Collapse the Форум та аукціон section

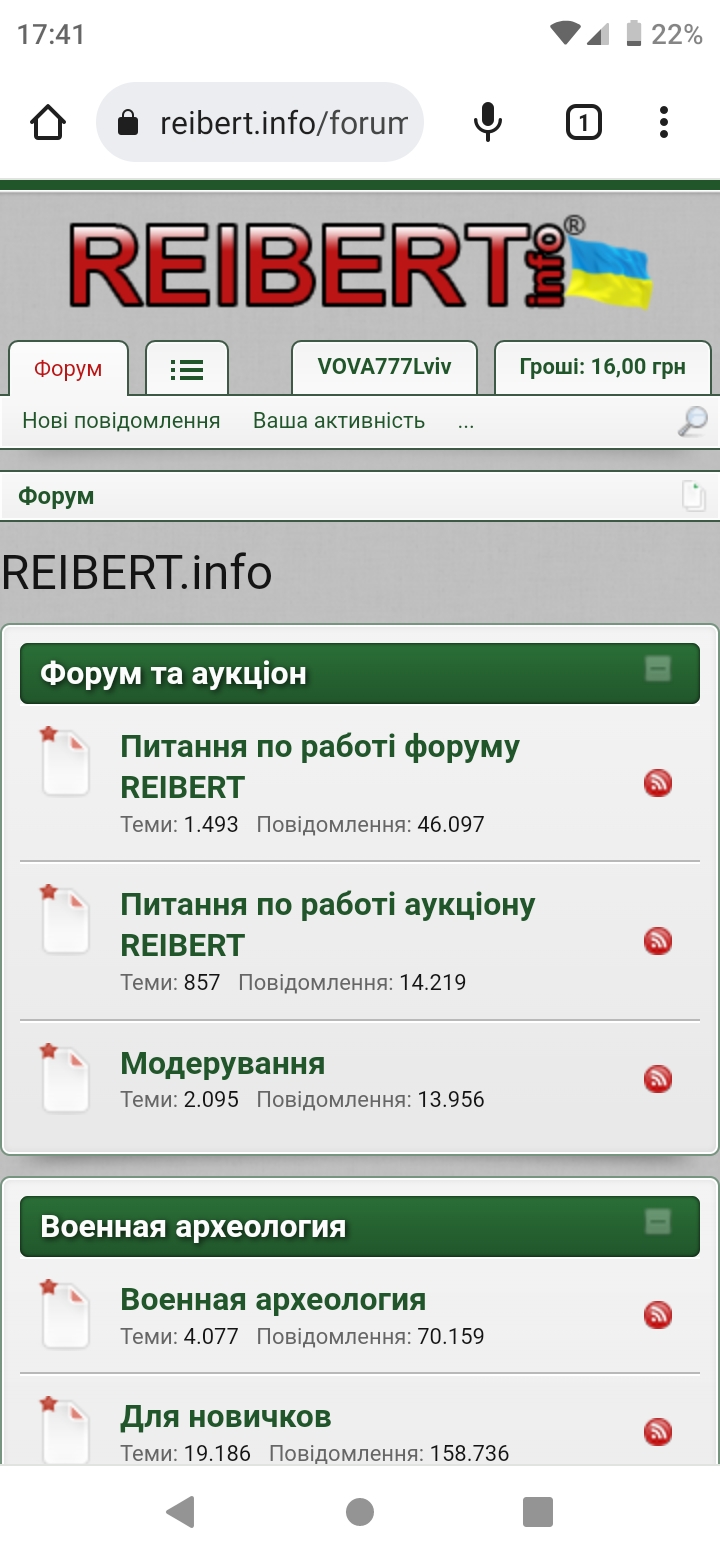(x=658, y=669)
